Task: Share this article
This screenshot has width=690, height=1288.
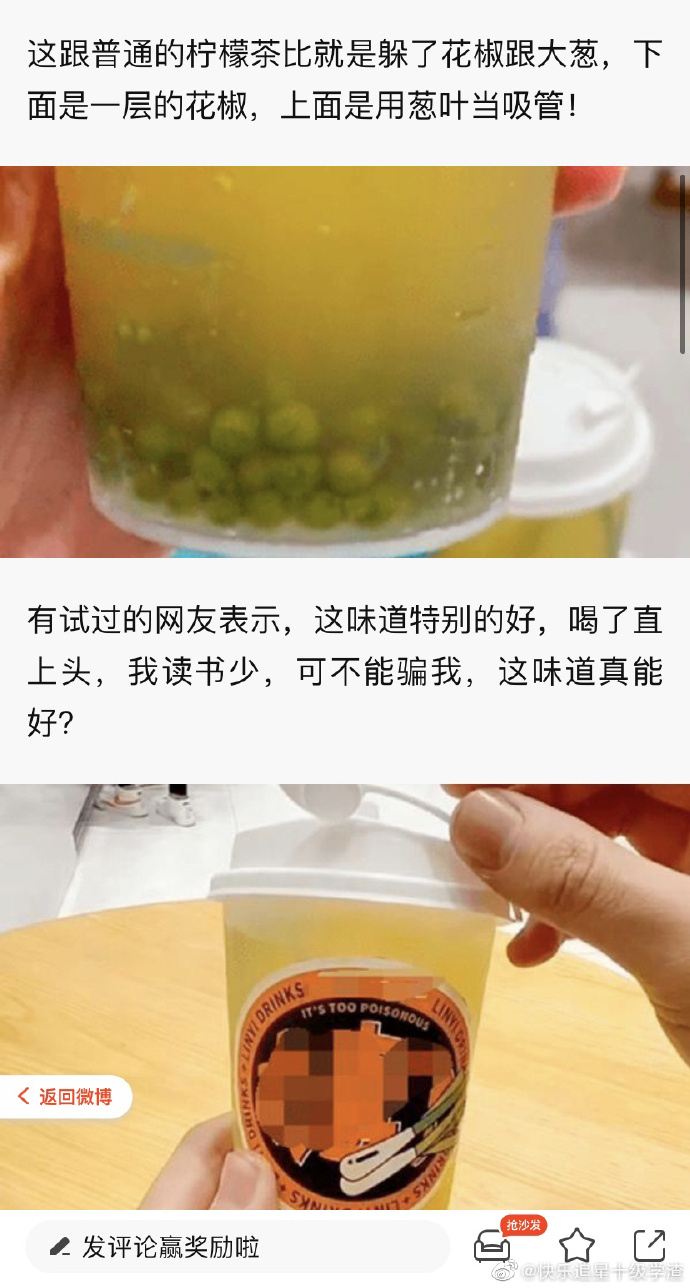Action: (649, 1245)
